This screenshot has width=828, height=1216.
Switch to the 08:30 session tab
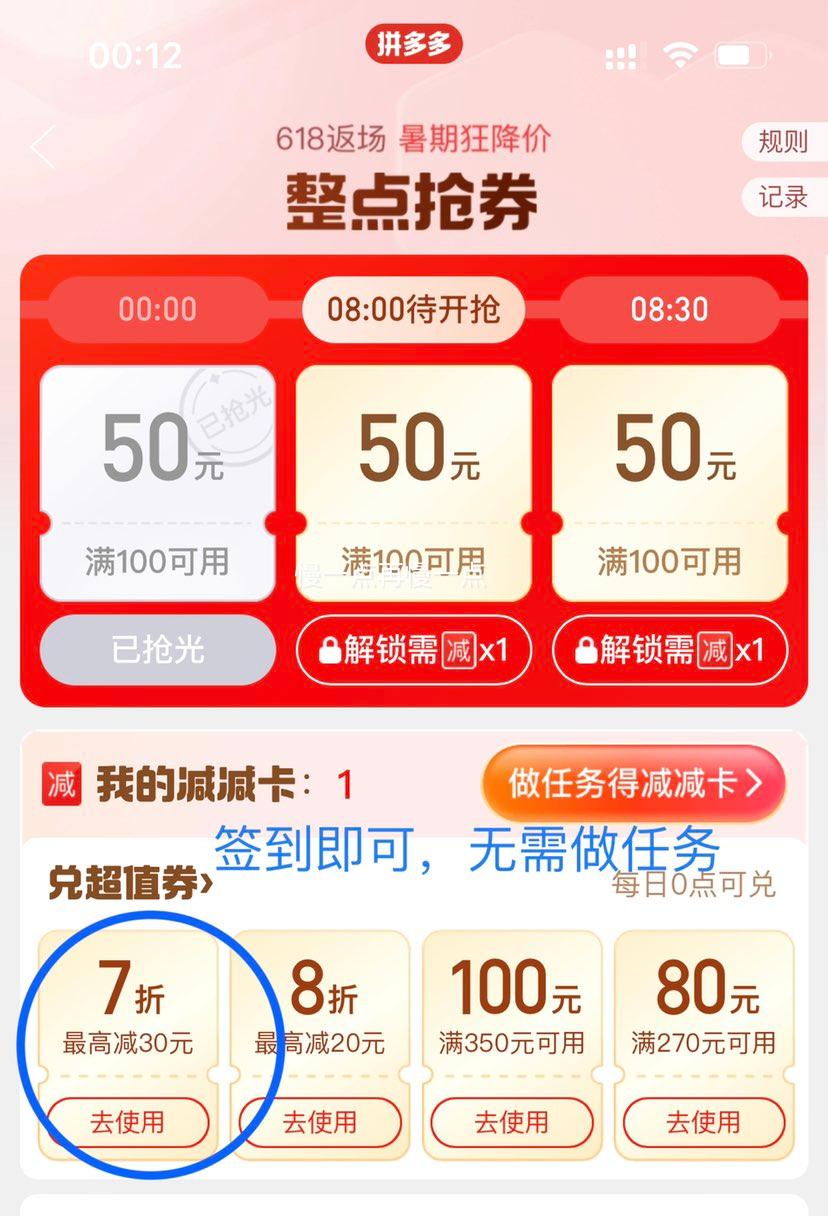(670, 310)
